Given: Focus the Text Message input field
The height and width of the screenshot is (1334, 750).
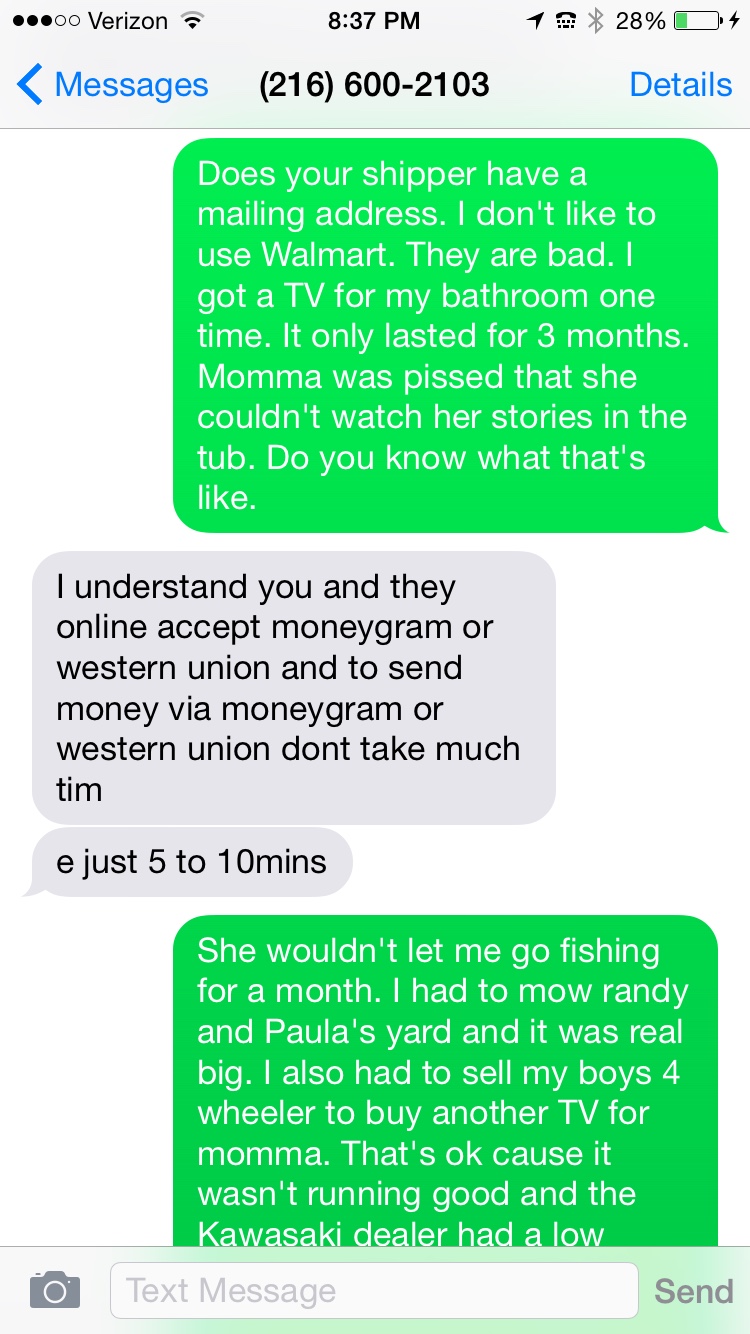Looking at the screenshot, I should [373, 1290].
